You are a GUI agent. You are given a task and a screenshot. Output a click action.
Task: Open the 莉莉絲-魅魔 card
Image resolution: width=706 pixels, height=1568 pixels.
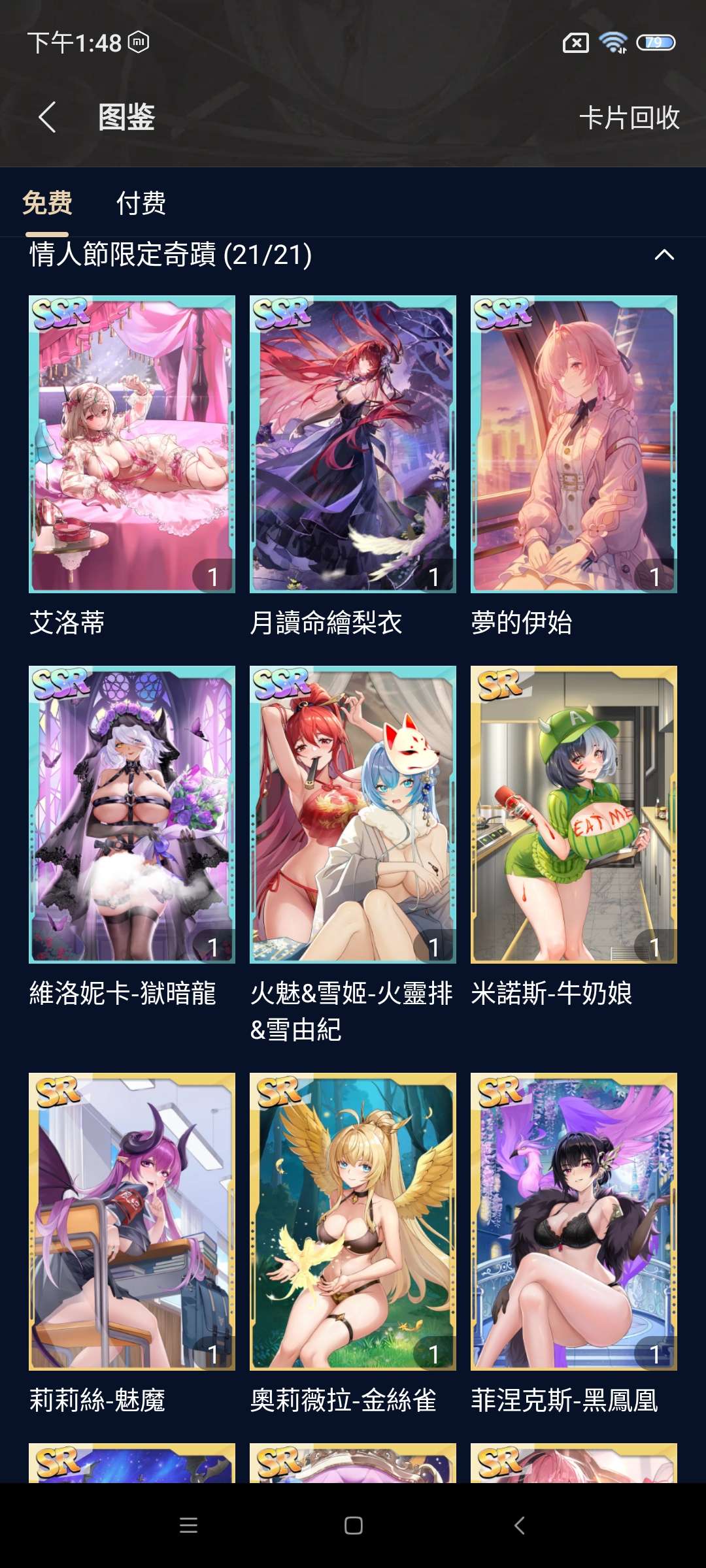[x=132, y=1222]
